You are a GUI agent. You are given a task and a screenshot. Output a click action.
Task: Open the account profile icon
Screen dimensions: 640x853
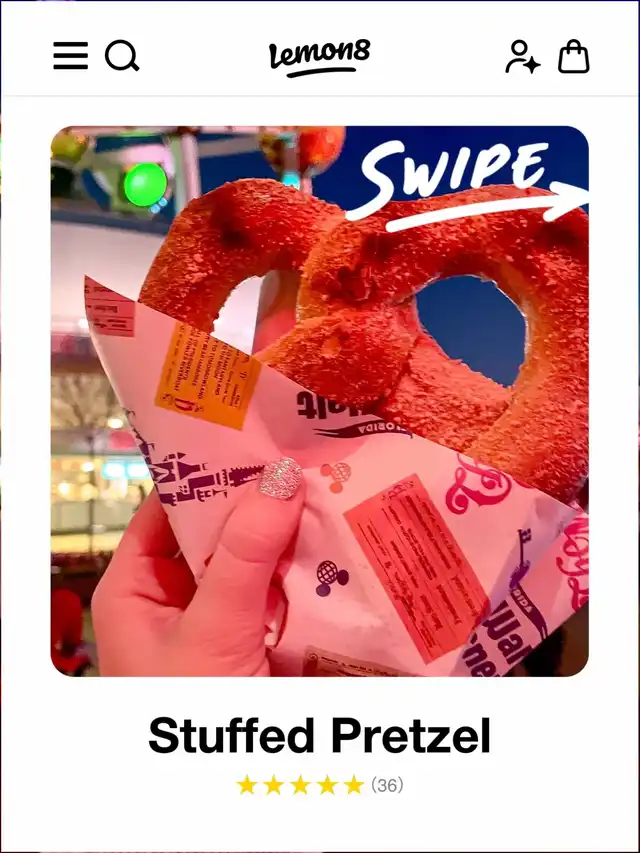point(522,57)
